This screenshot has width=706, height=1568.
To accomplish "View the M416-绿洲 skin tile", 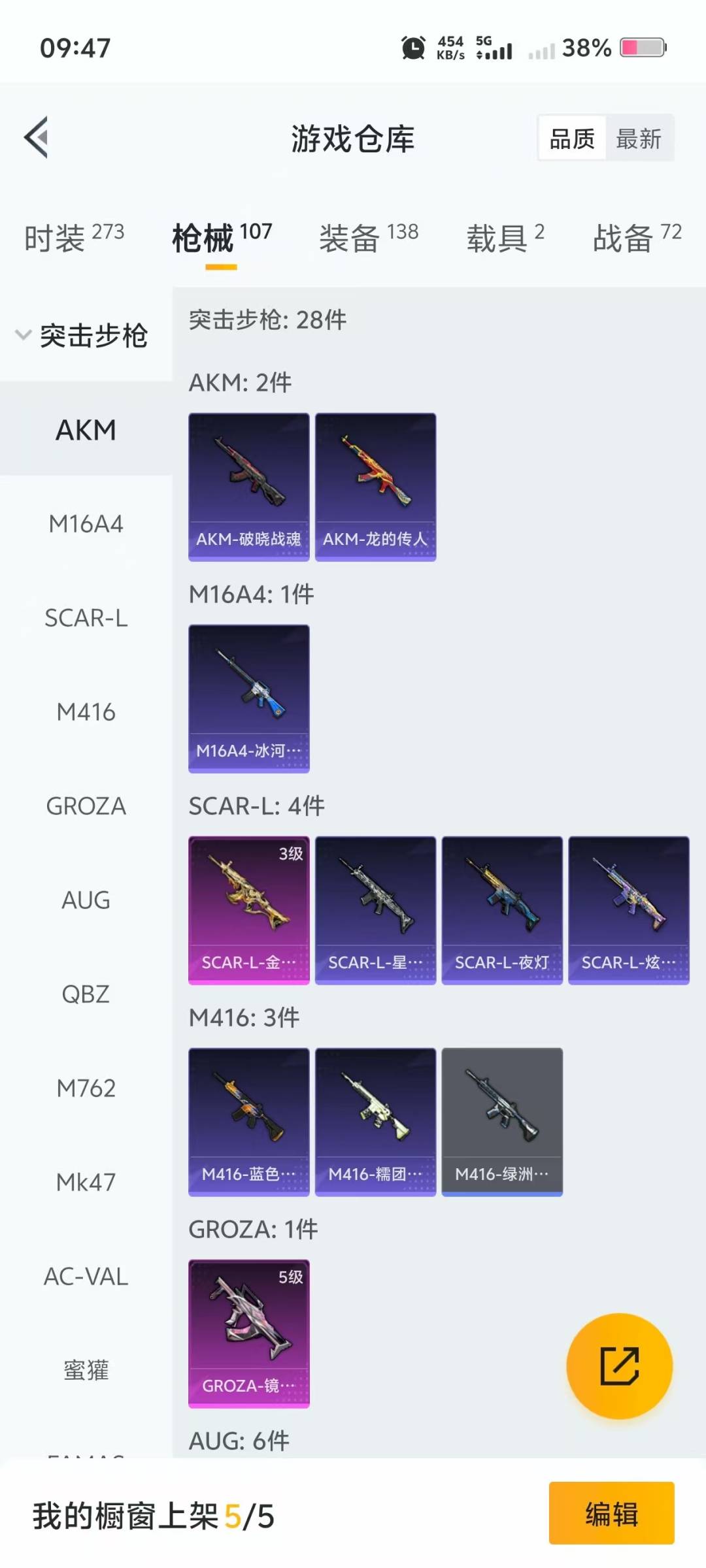I will tap(502, 1122).
